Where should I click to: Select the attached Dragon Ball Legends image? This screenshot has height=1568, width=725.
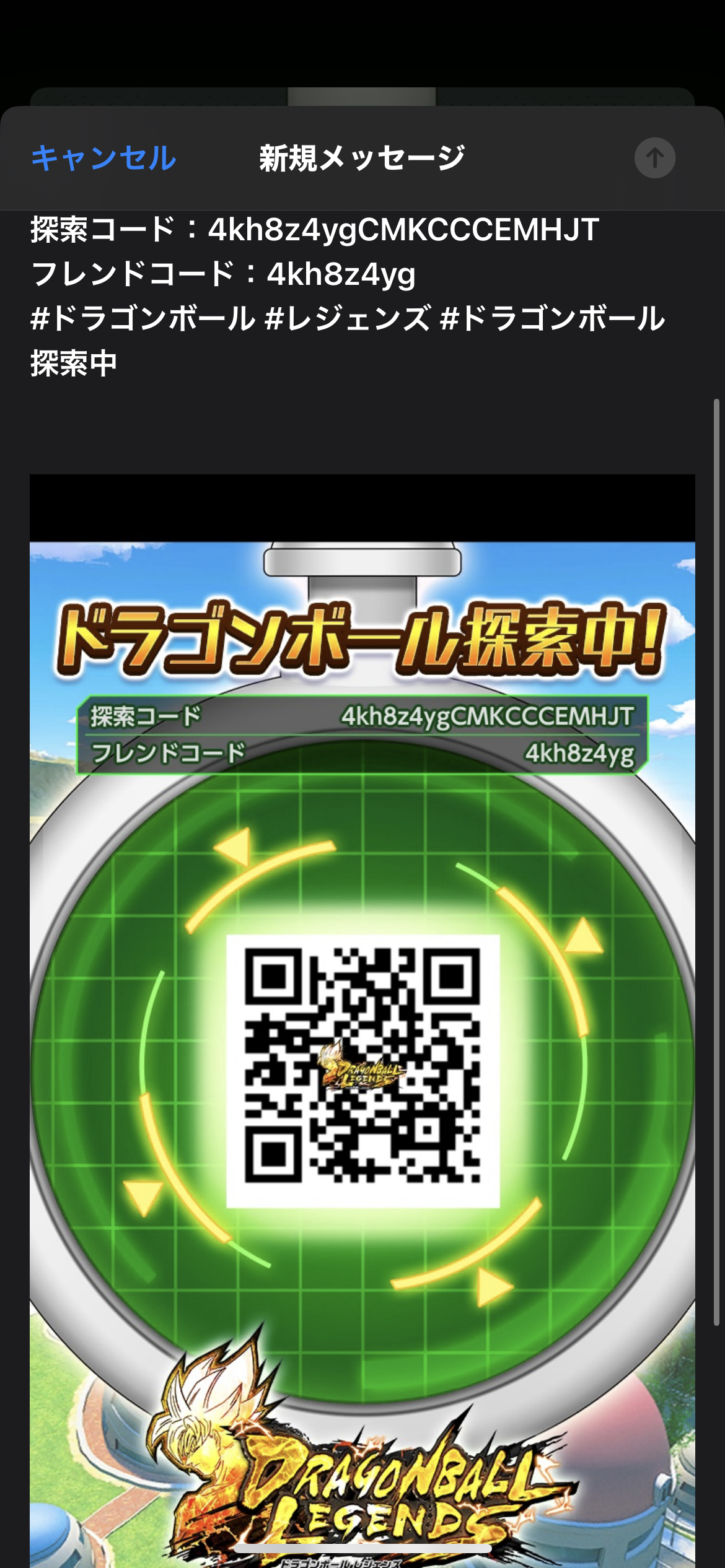click(x=362, y=1021)
